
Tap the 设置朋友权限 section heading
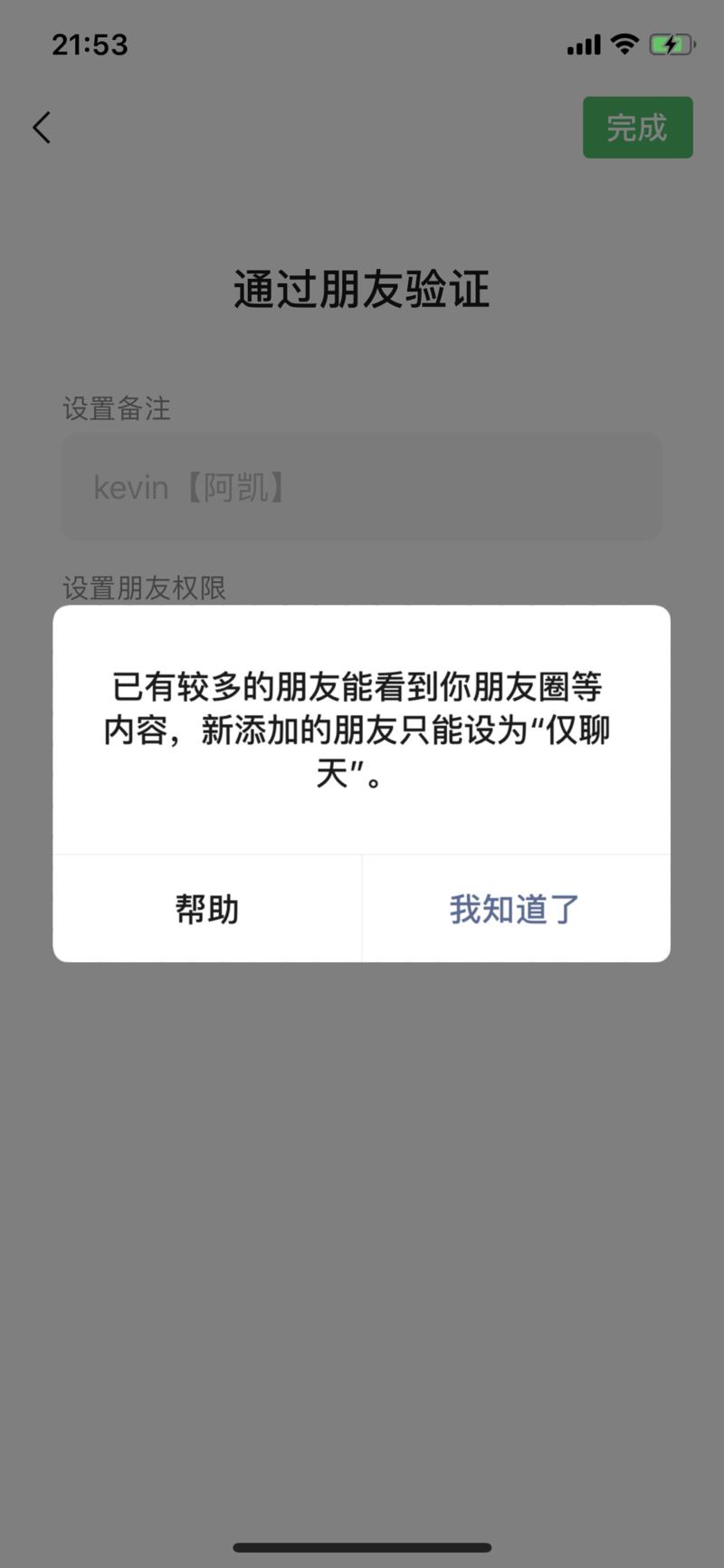(143, 588)
